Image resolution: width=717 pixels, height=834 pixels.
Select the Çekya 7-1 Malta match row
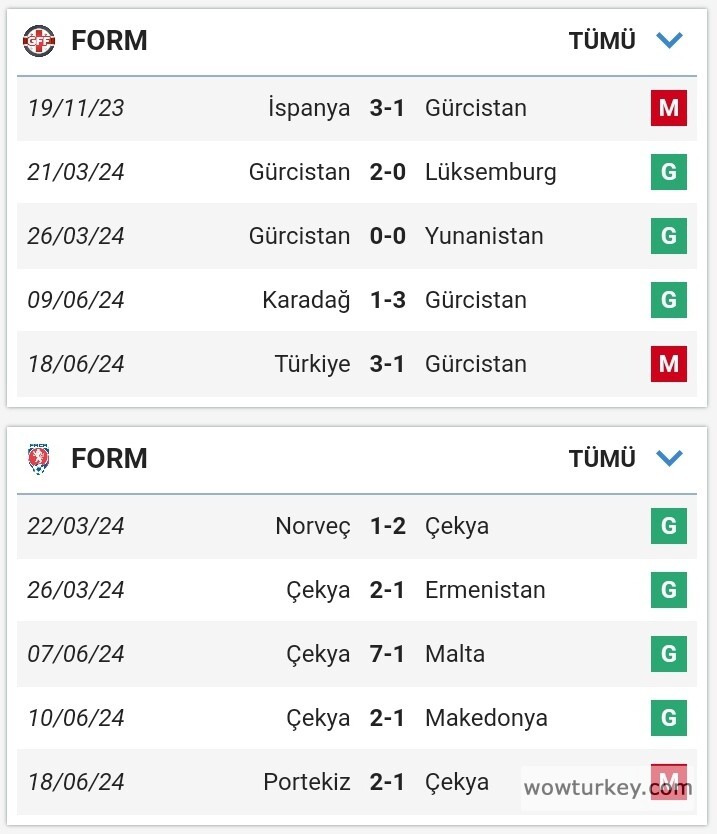[387, 654]
